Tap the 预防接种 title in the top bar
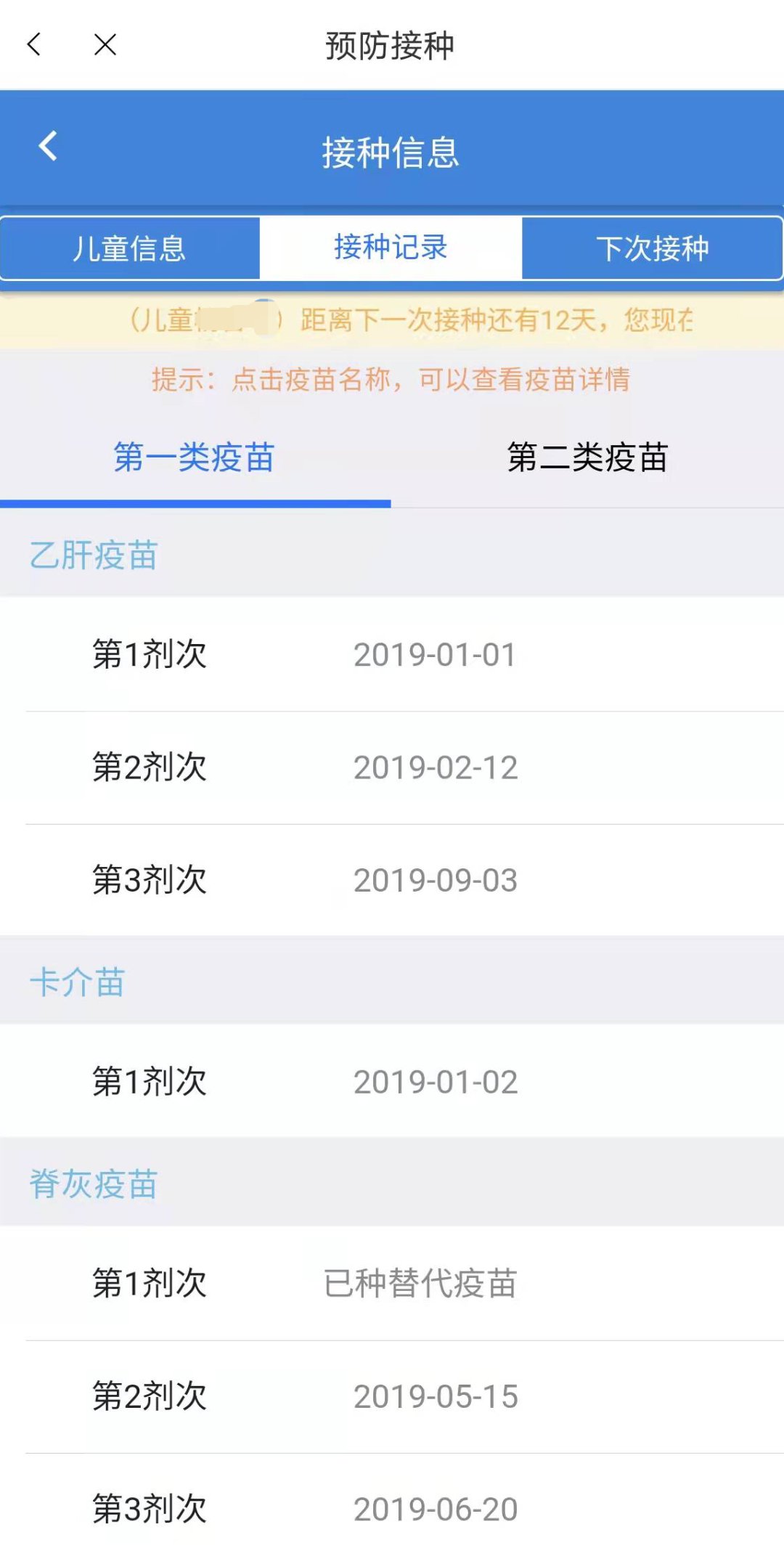 click(392, 45)
